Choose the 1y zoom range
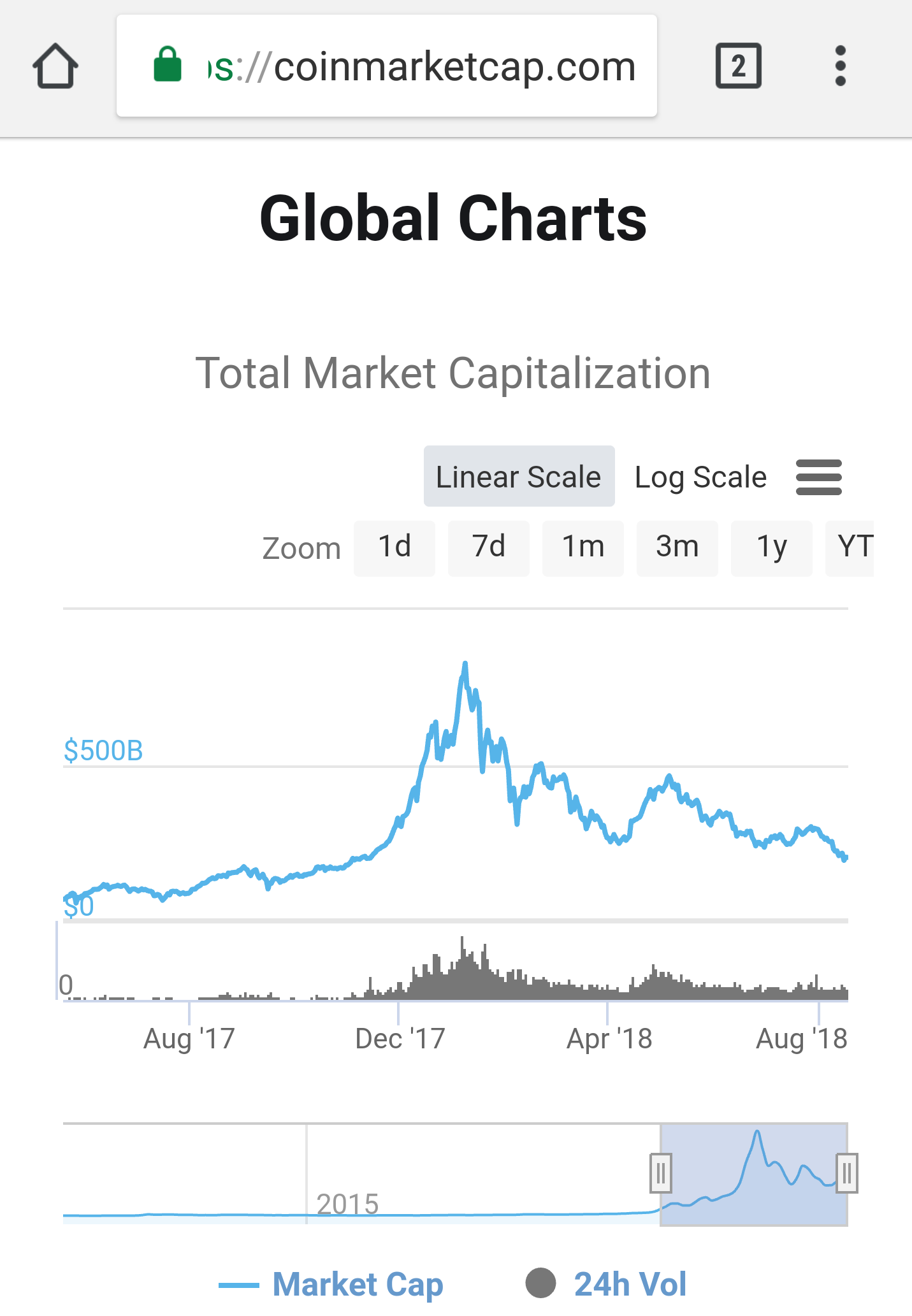 point(771,548)
